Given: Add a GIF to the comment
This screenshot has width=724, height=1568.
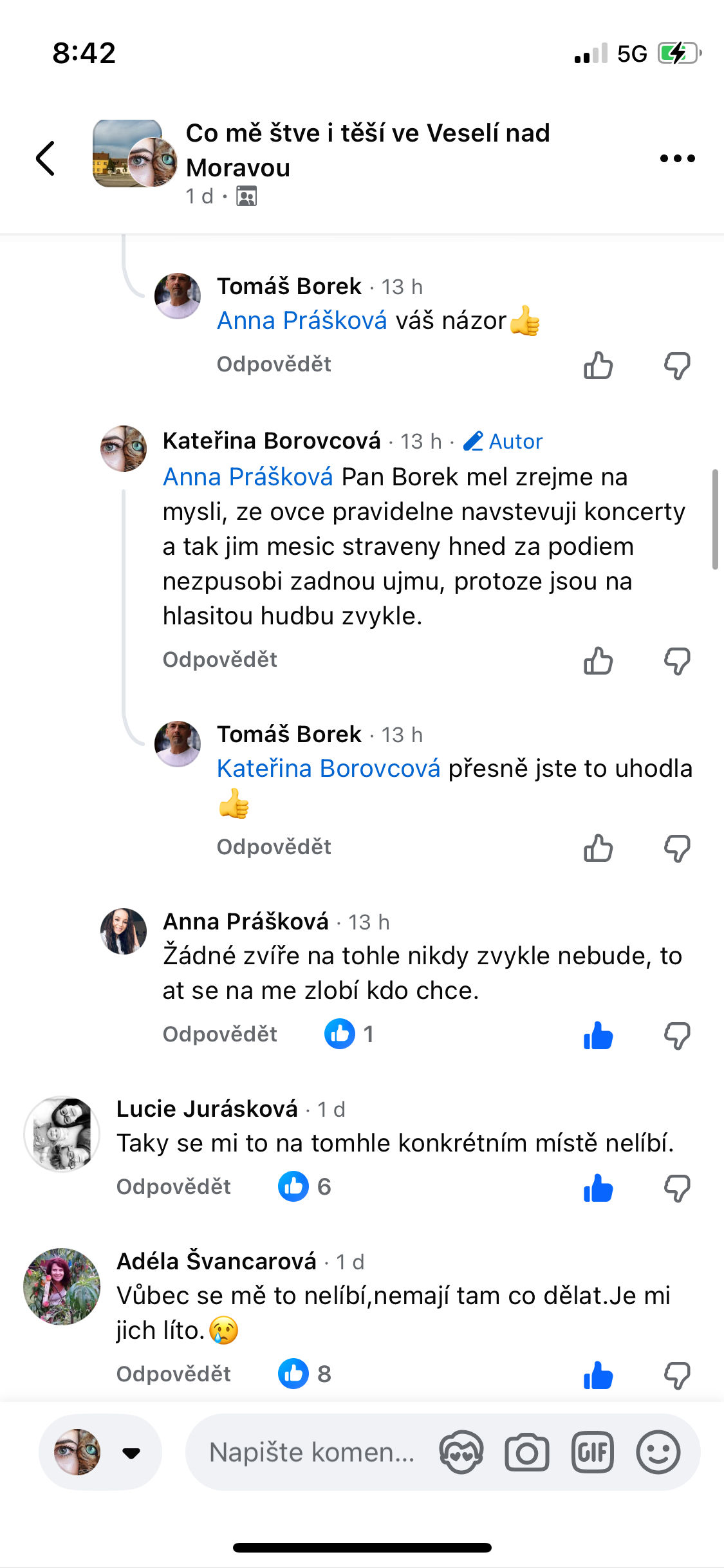Looking at the screenshot, I should 592,1453.
